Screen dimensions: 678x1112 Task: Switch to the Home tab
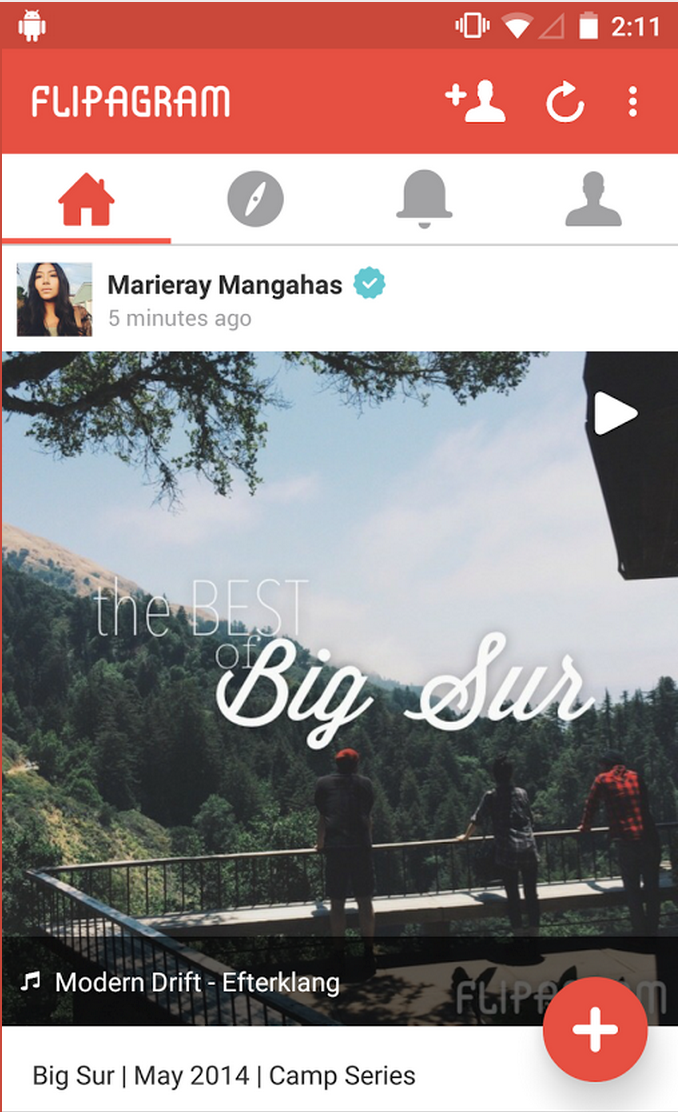pos(87,200)
